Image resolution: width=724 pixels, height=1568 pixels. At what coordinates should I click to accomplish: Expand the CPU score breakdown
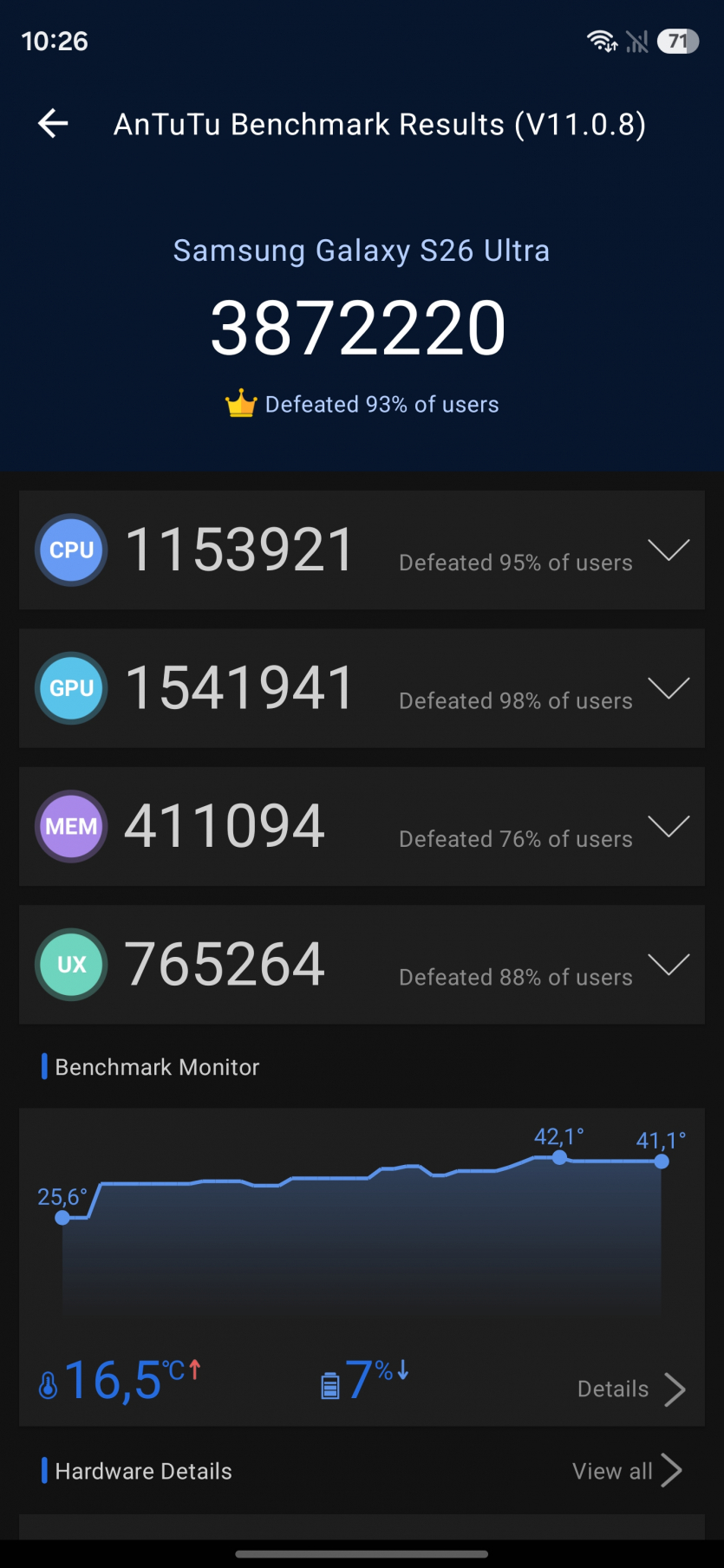pyautogui.click(x=669, y=550)
